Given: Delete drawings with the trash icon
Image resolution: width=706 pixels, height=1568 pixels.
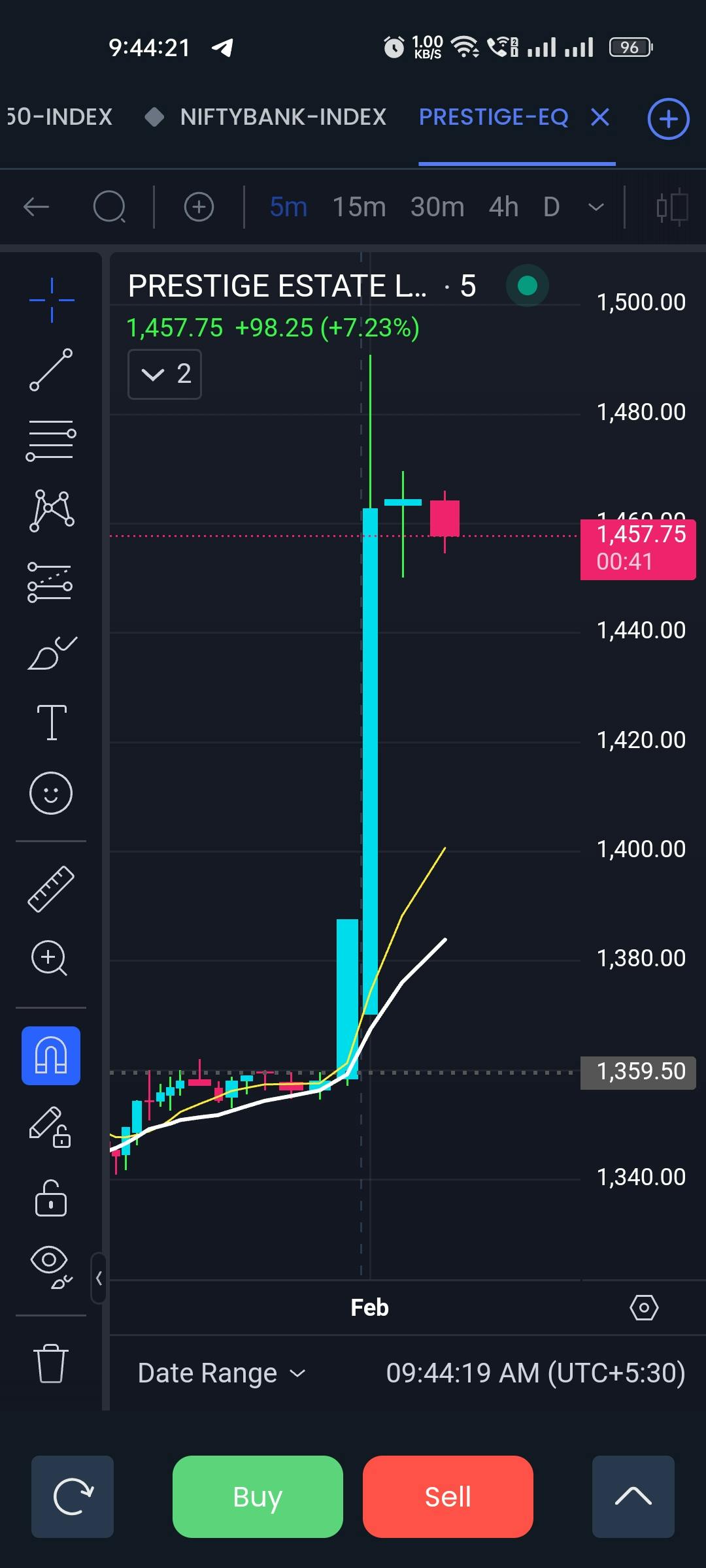Looking at the screenshot, I should [51, 1363].
